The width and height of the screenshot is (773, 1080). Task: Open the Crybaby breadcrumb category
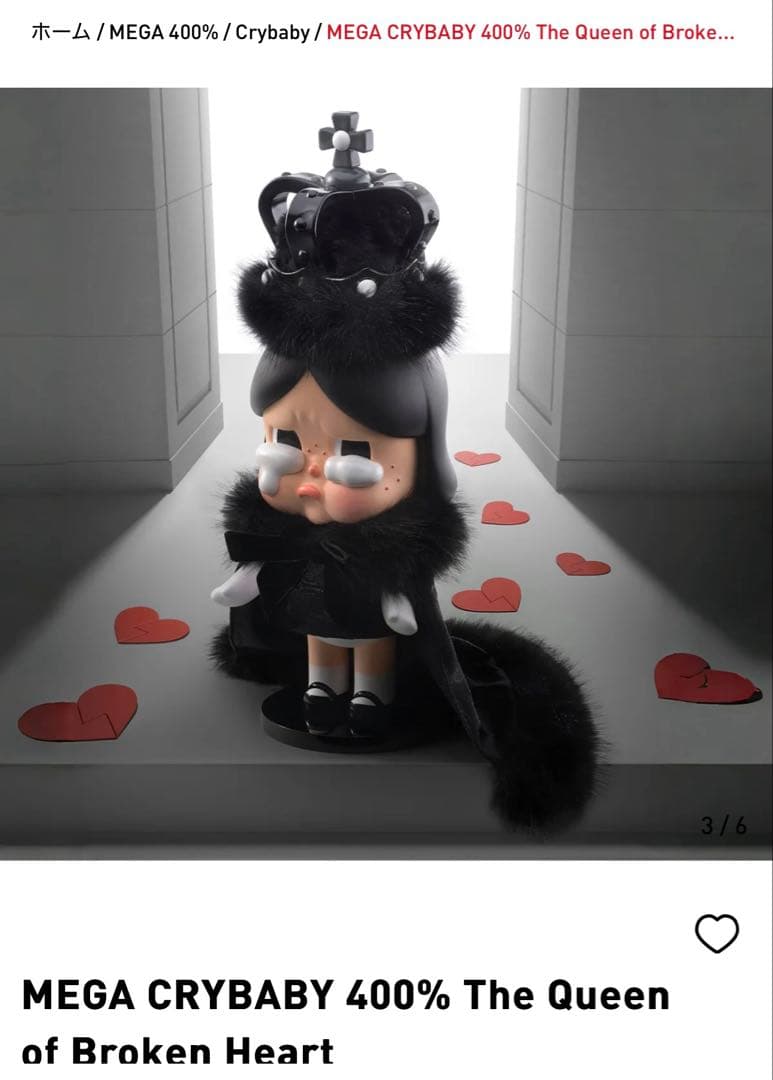tap(272, 32)
